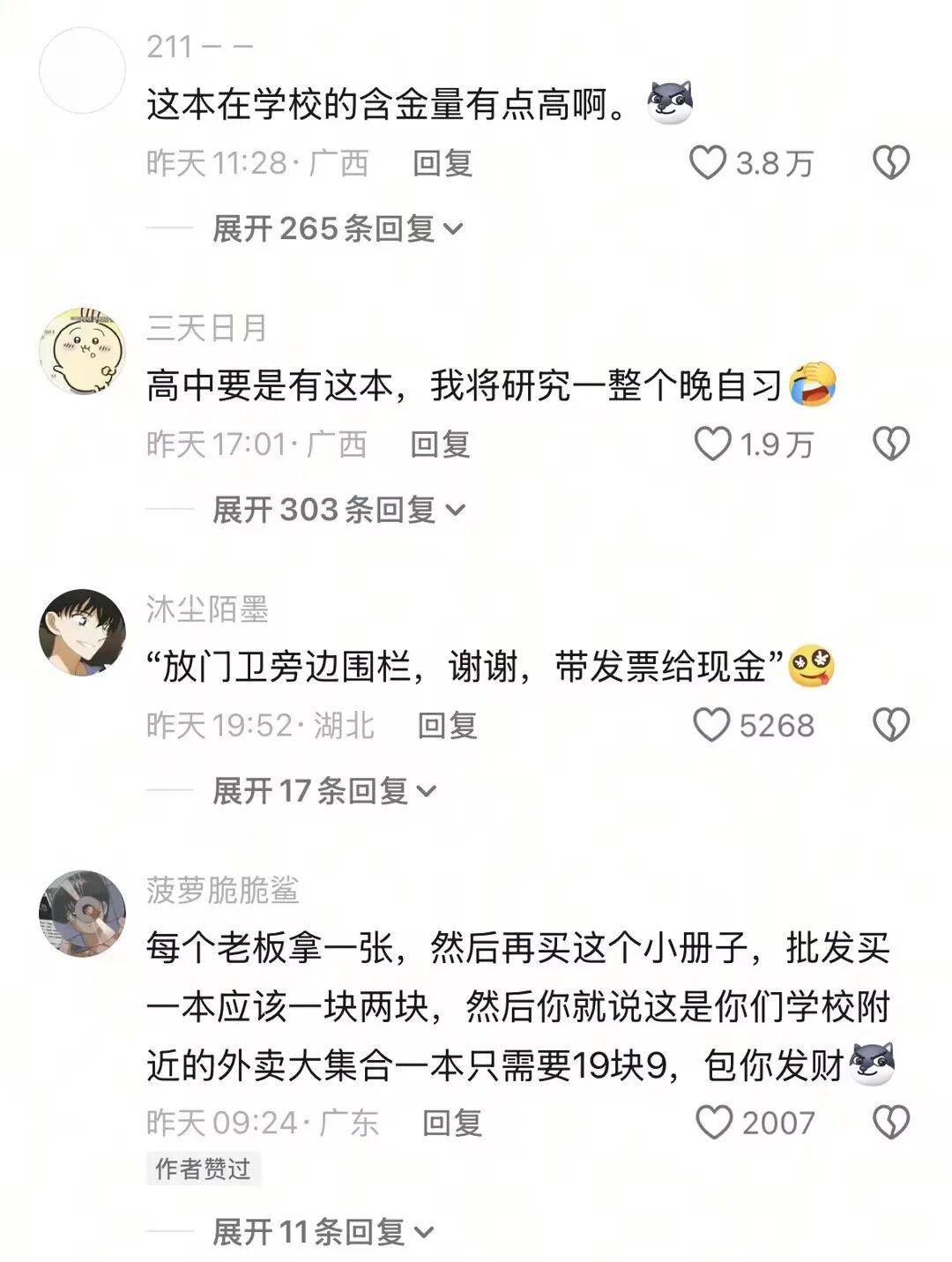Open 菠萝脆脆鲨's profile avatar
This screenshot has height=1262, width=952.
click(x=83, y=914)
